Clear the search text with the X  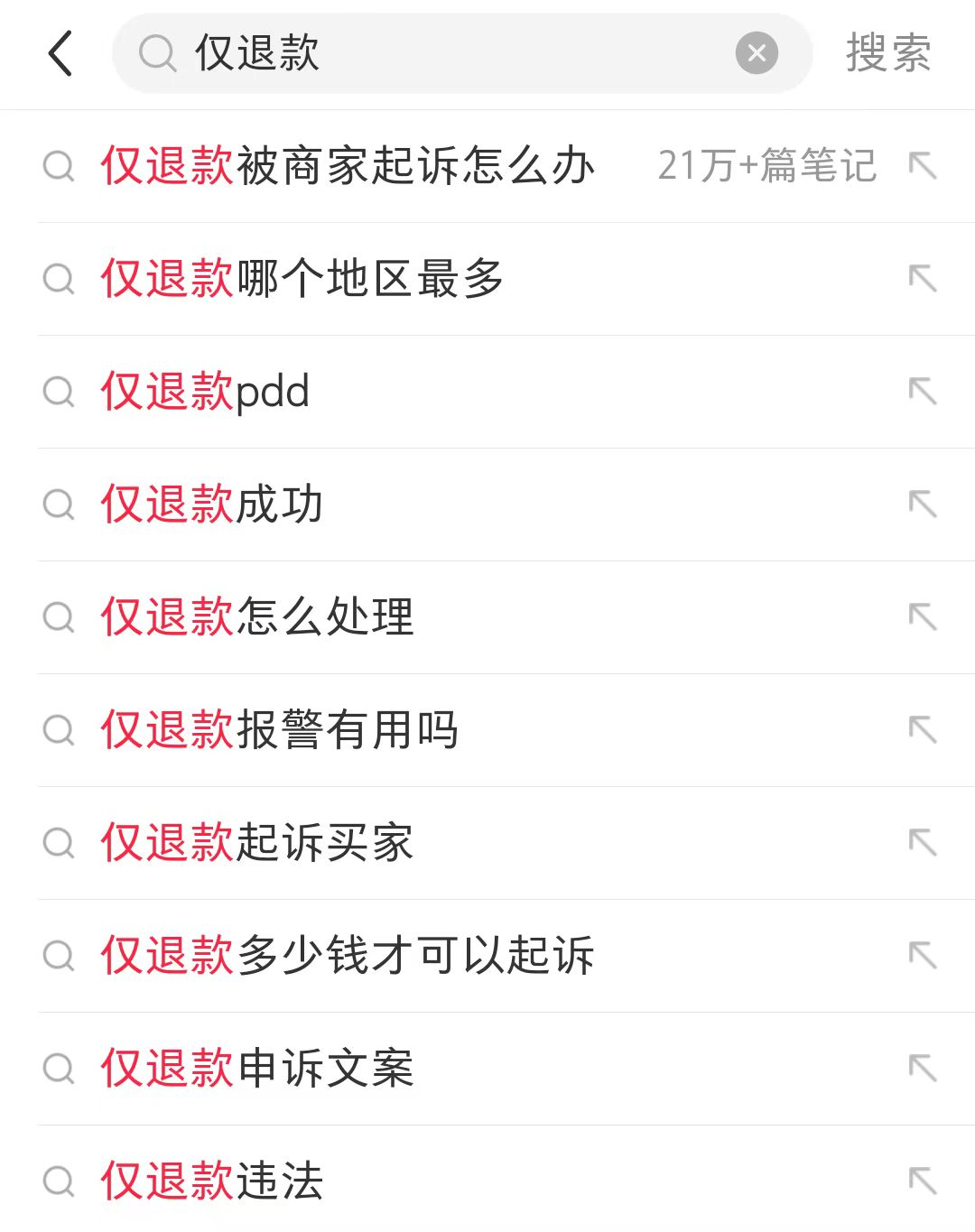757,53
